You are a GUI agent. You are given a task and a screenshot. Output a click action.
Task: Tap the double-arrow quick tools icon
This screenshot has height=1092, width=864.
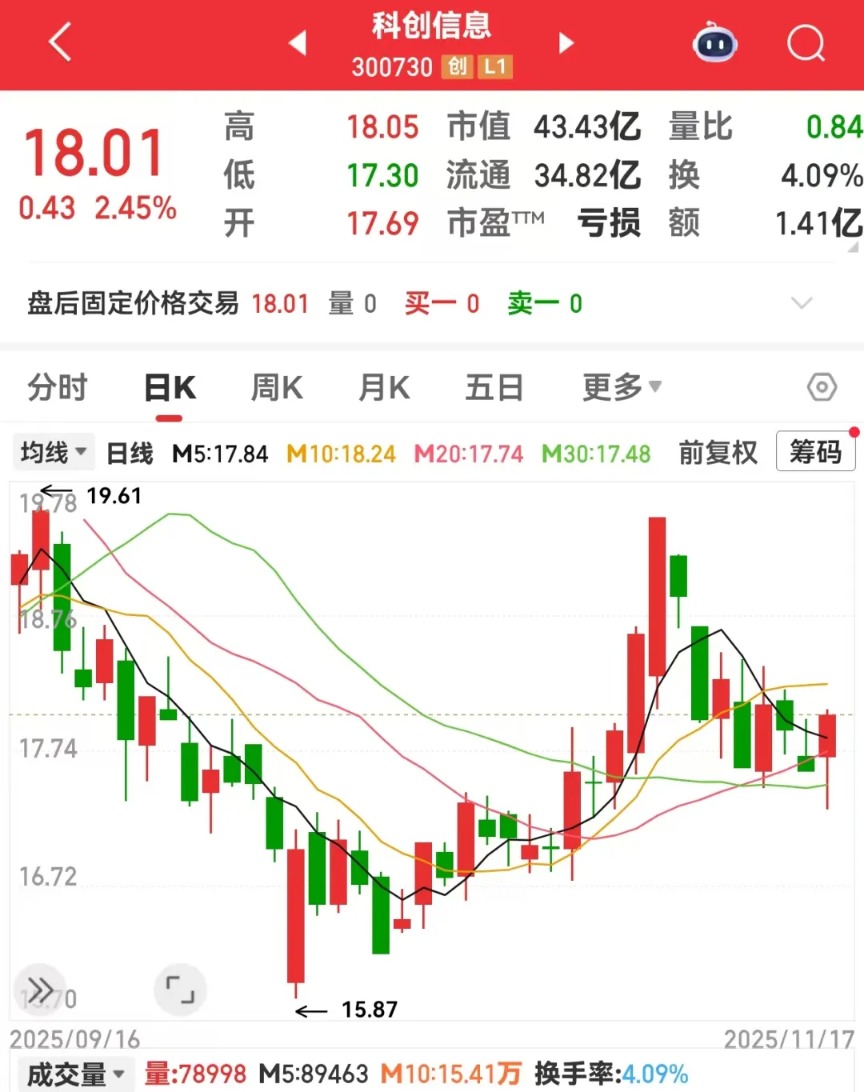40,989
